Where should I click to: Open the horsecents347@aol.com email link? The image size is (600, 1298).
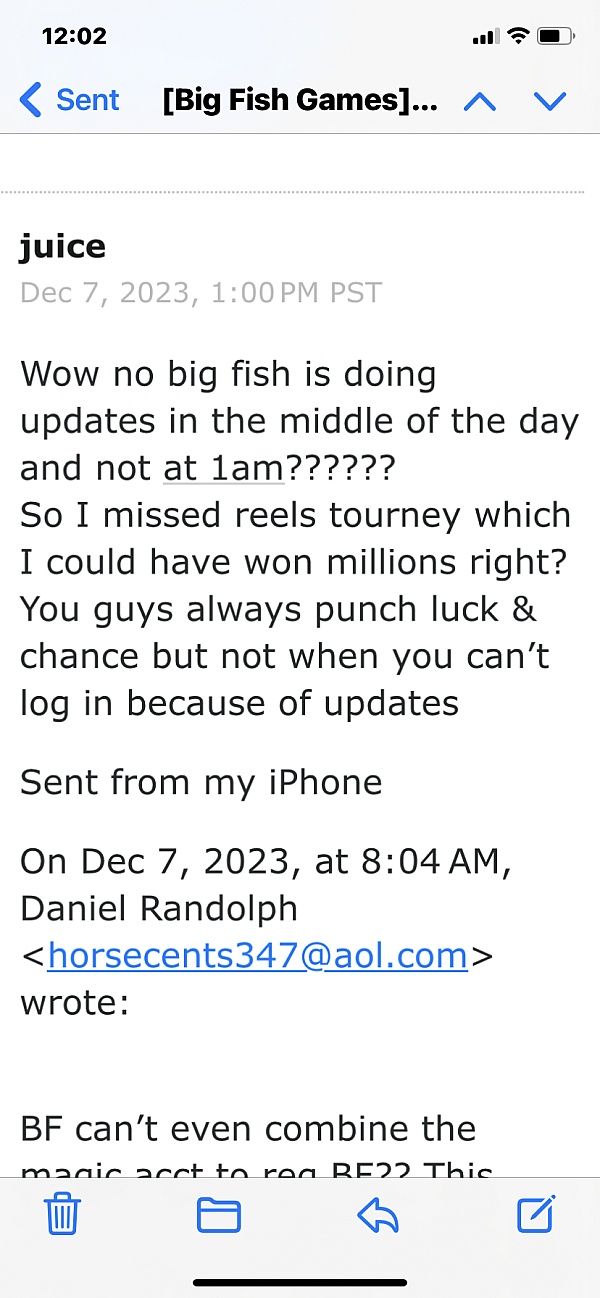tap(257, 955)
